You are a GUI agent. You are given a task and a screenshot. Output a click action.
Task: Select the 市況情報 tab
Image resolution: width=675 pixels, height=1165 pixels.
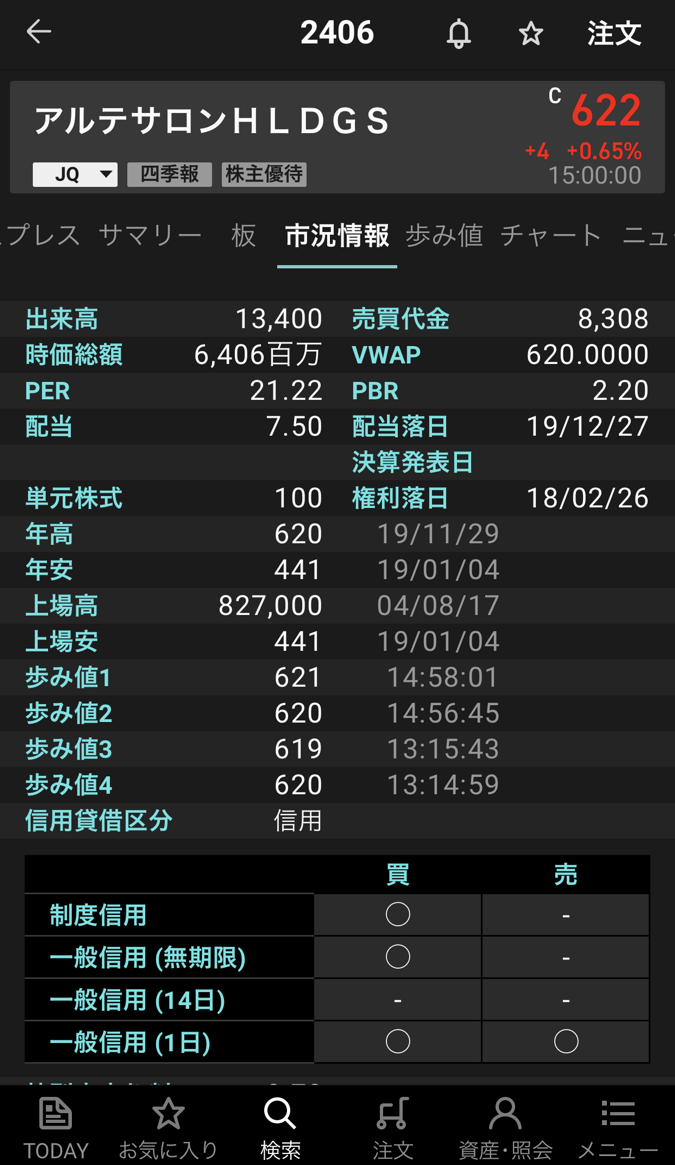point(337,236)
